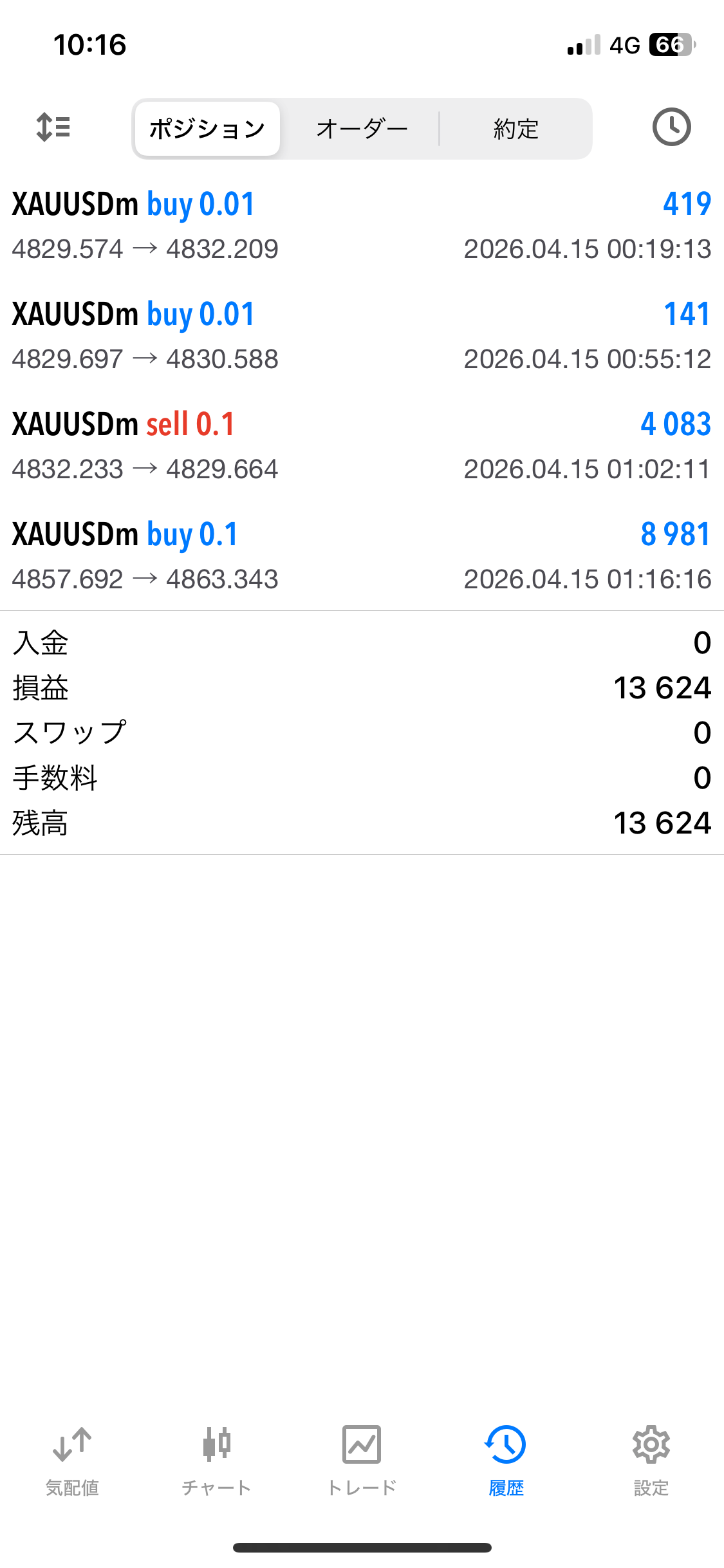Viewport: 724px width, 1568px height.
Task: Go to the 気配値 quotes tab
Action: point(72,1461)
